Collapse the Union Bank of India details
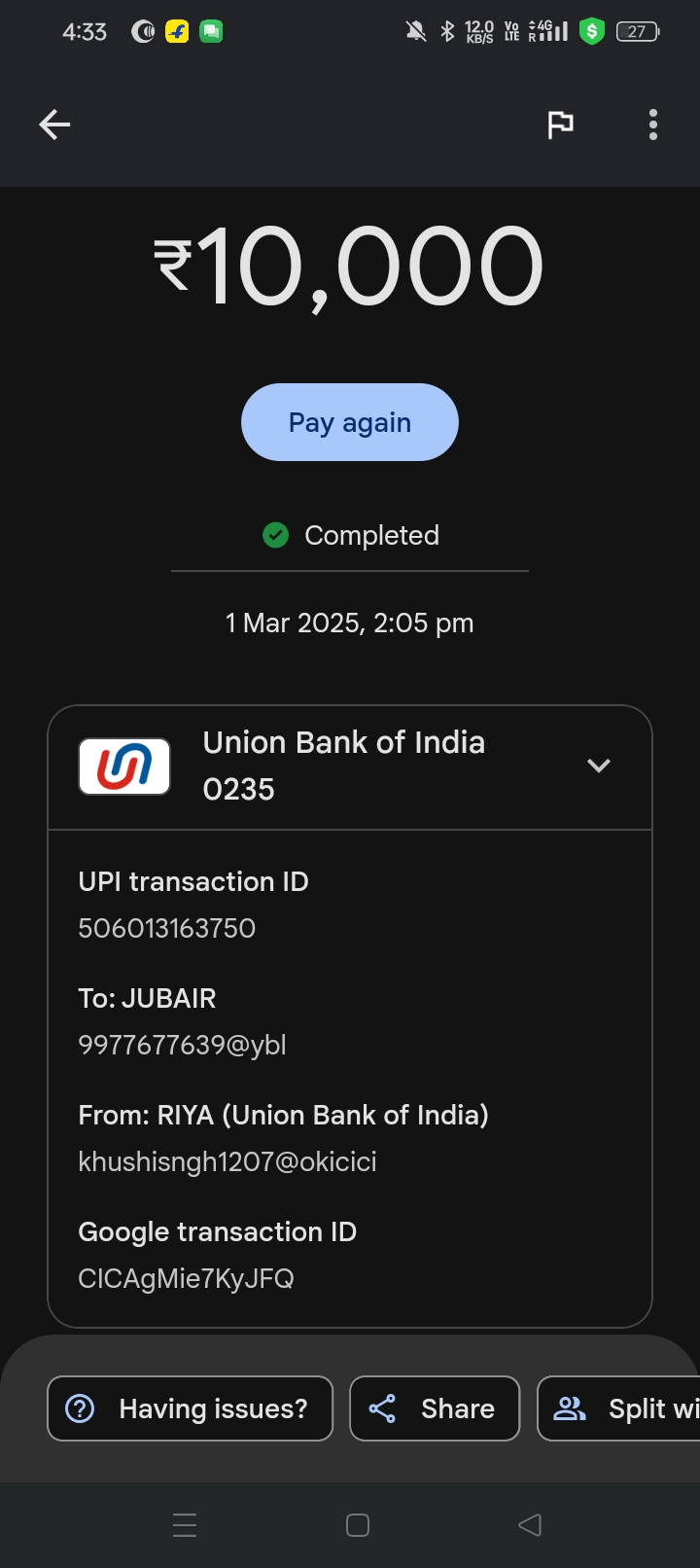The height and width of the screenshot is (1568, 700). pyautogui.click(x=599, y=766)
